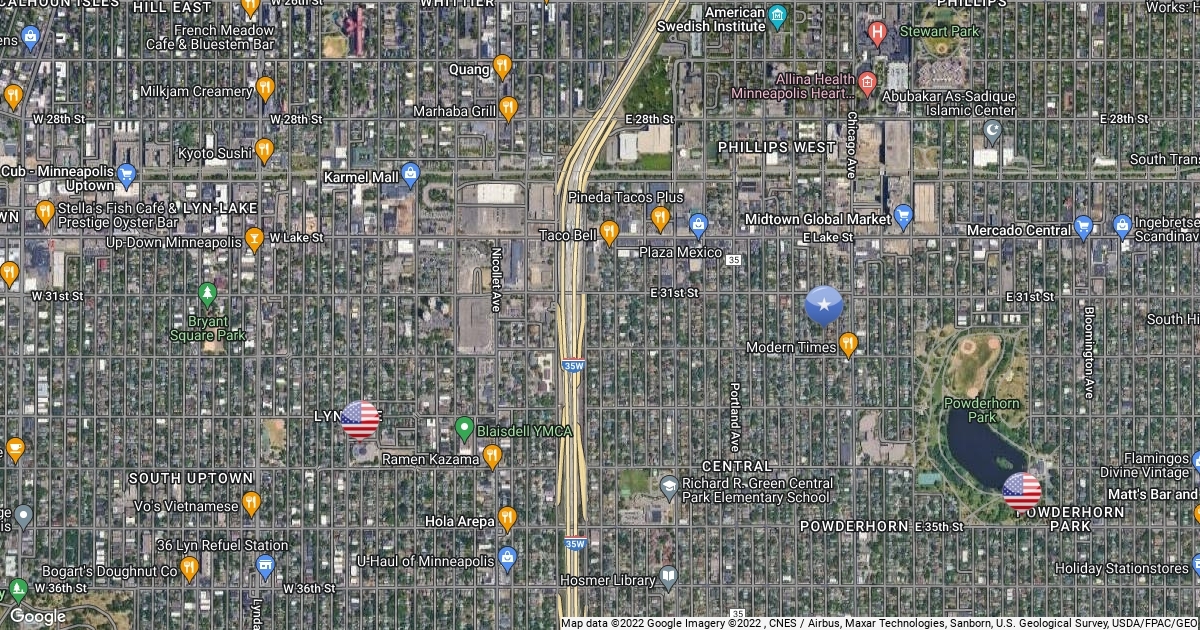This screenshot has height=630, width=1200.
Task: Tap the U-Haul of Minneapolis pin
Action: tap(507, 557)
